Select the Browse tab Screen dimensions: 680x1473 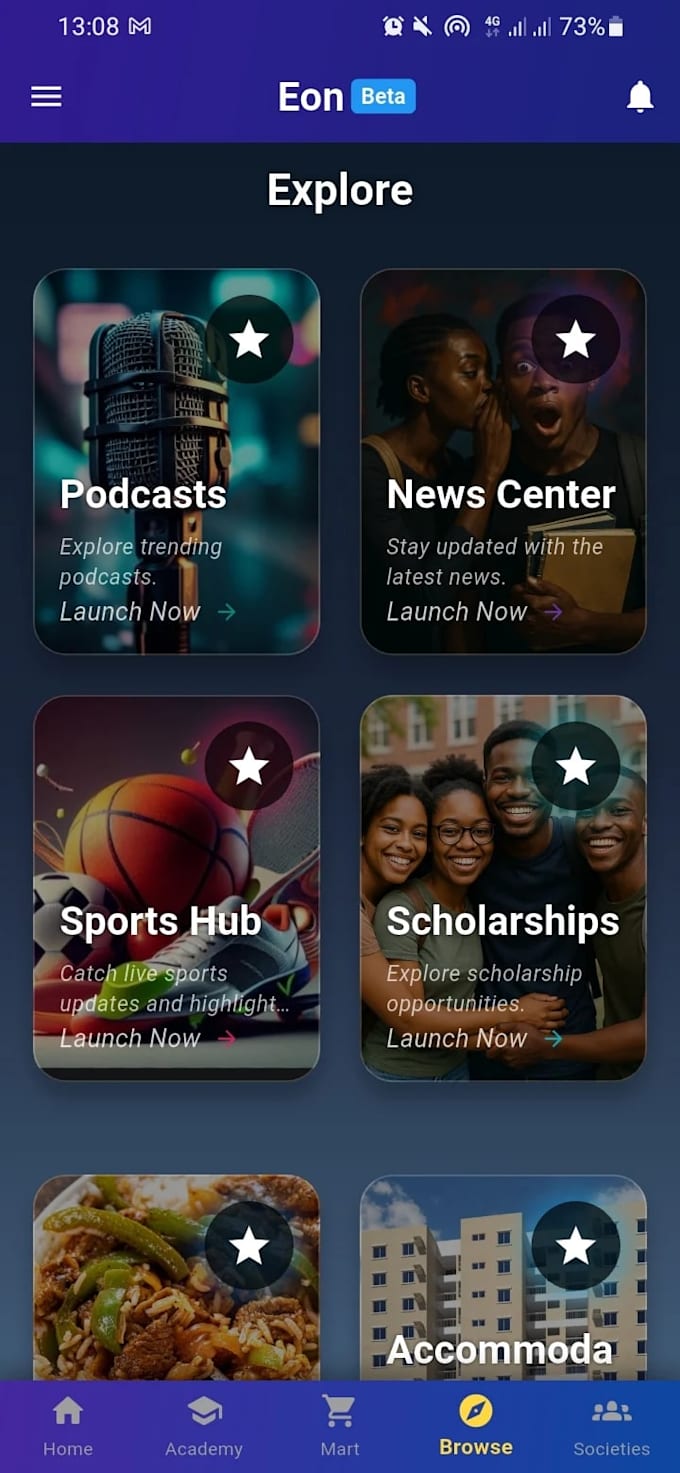(476, 1427)
